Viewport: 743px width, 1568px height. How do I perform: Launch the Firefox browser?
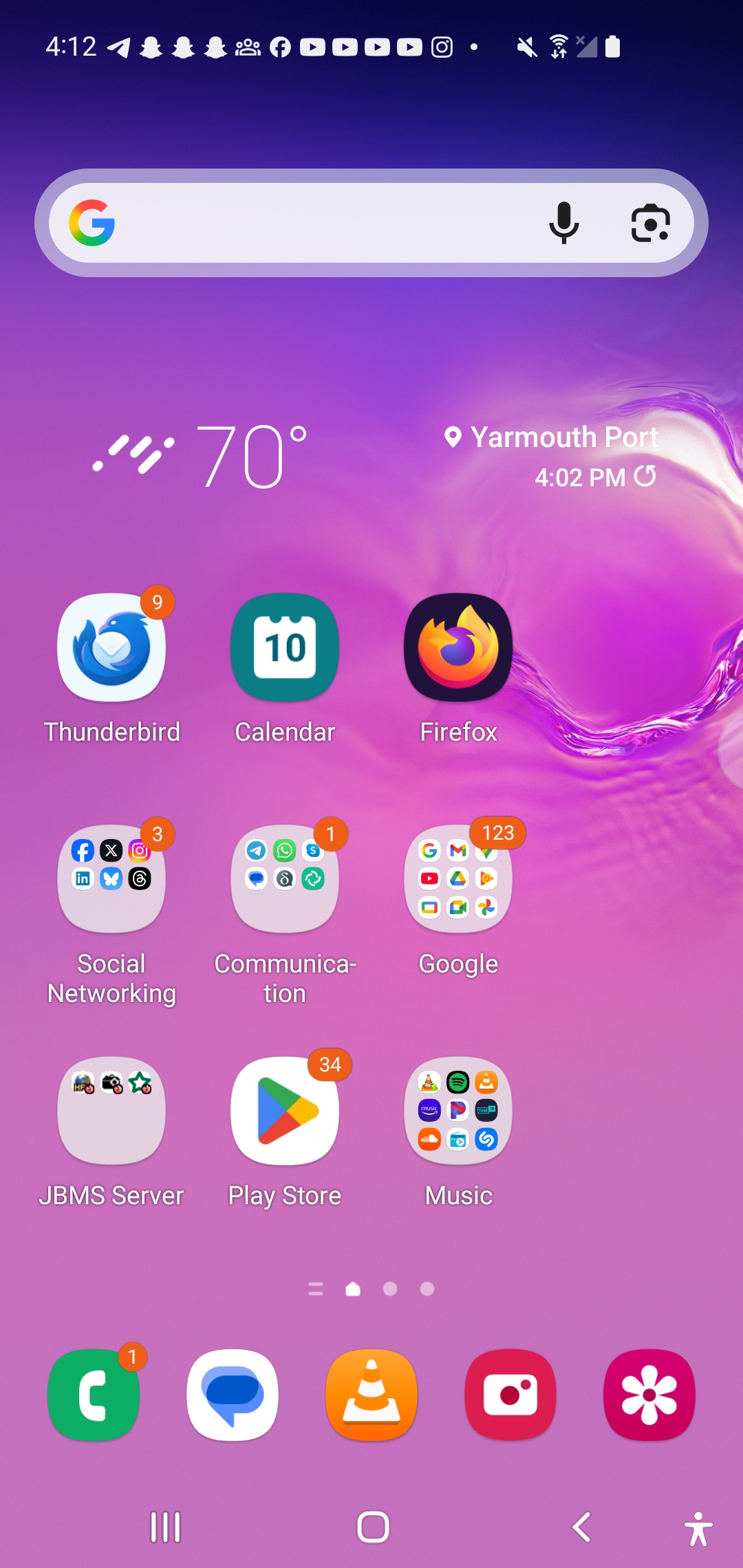[x=458, y=648]
